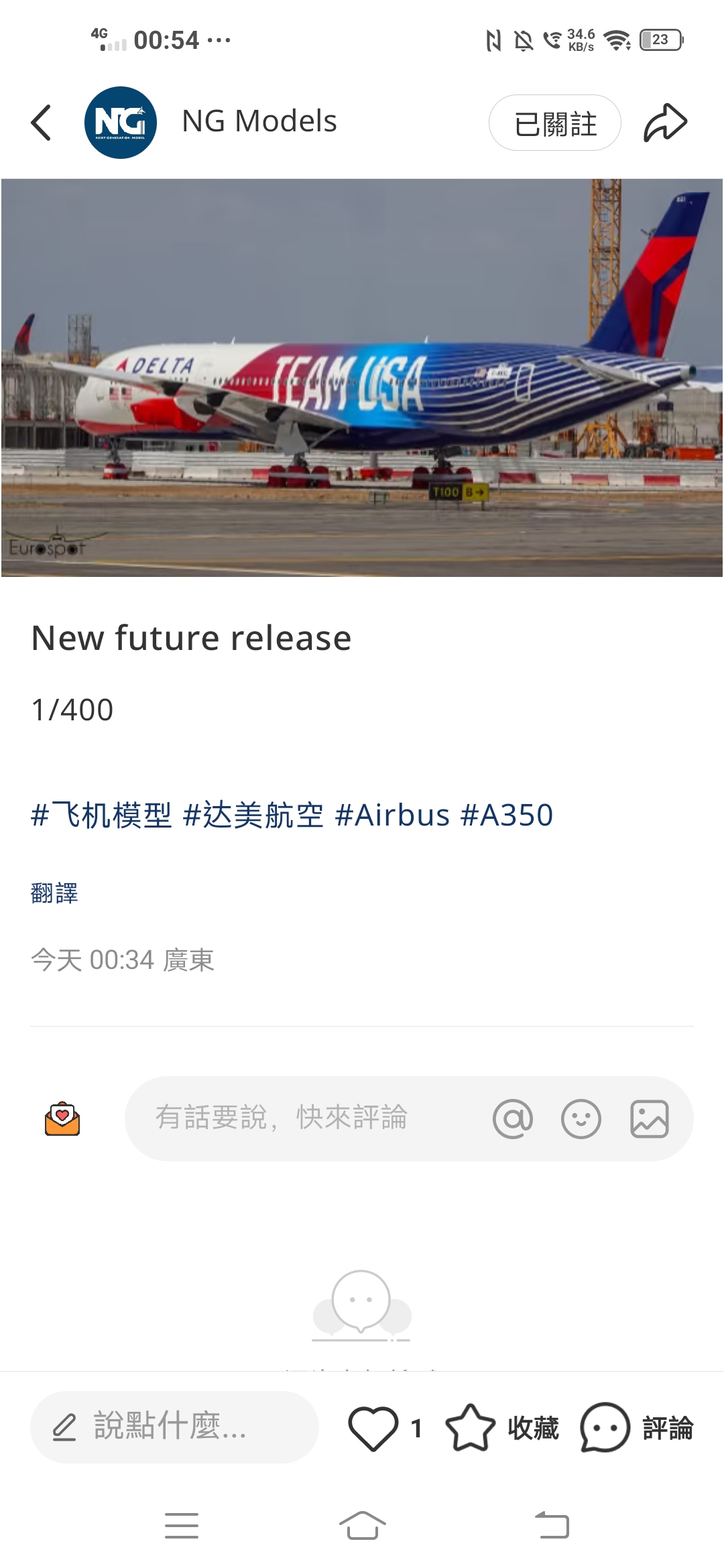The height and width of the screenshot is (1568, 724).
Task: Open the #Airbus hashtag
Action: [x=392, y=815]
